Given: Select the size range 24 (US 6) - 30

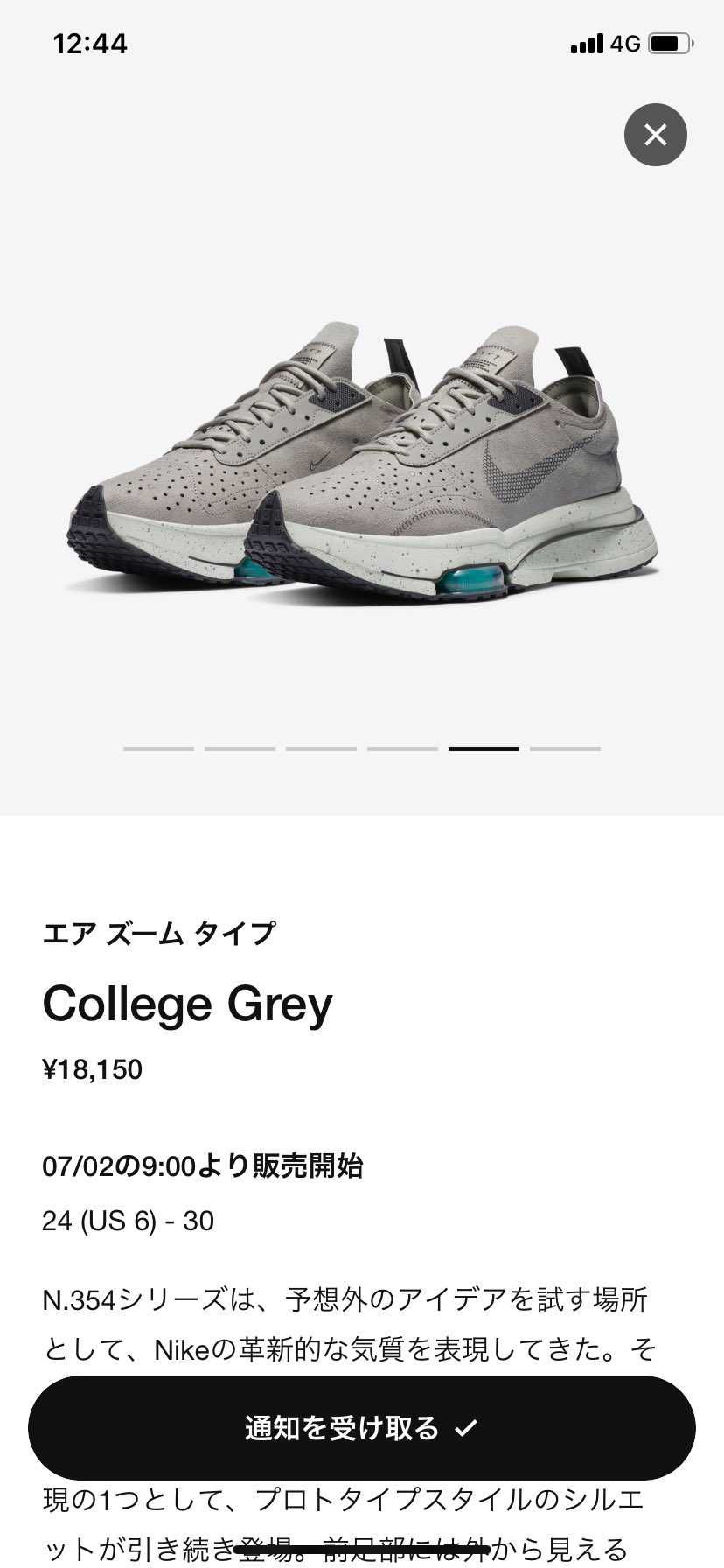Looking at the screenshot, I should click(129, 1220).
